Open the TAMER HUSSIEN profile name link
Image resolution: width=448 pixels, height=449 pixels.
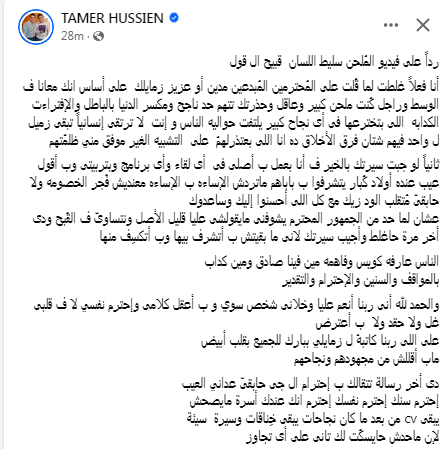point(112,18)
